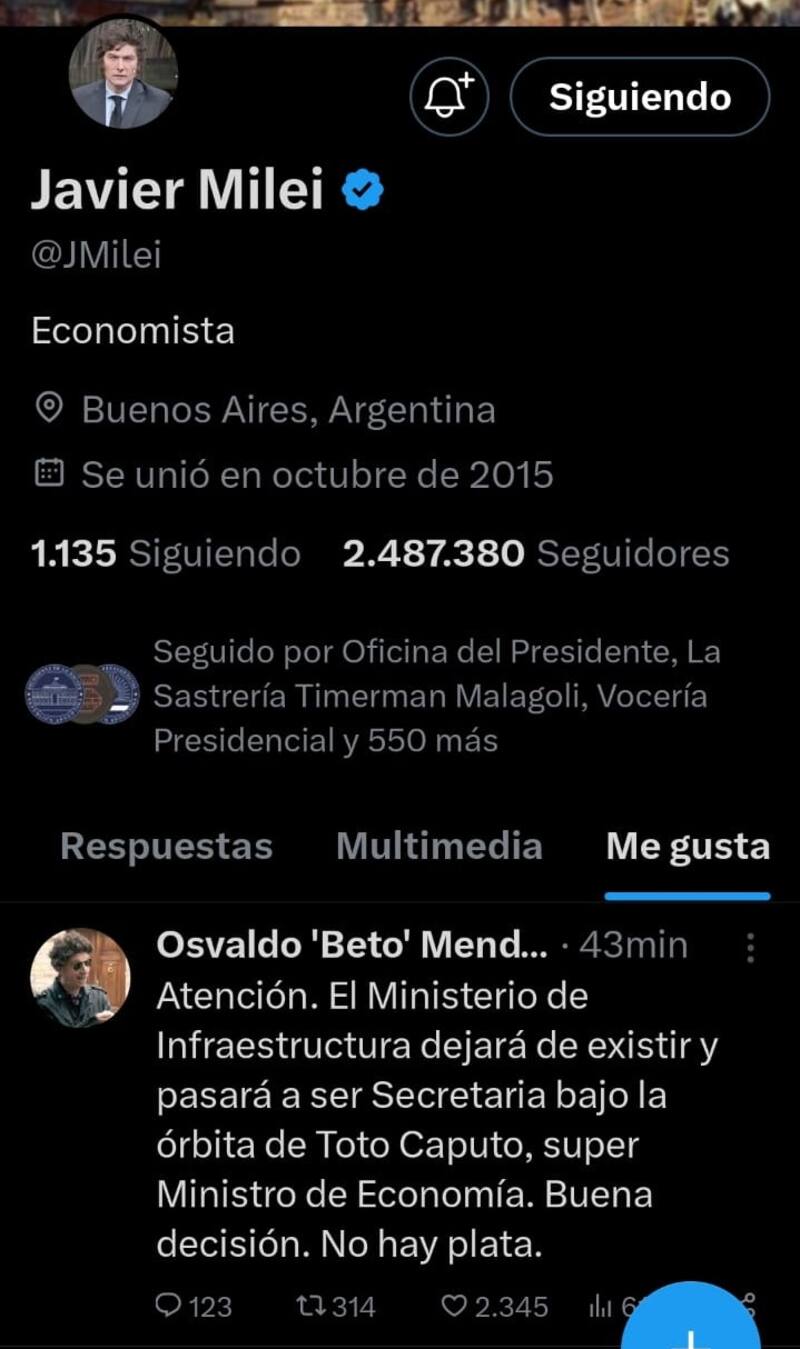The width and height of the screenshot is (800, 1349).
Task: See followers you know: Oficina del Presidente
Action: pyautogui.click(x=430, y=696)
